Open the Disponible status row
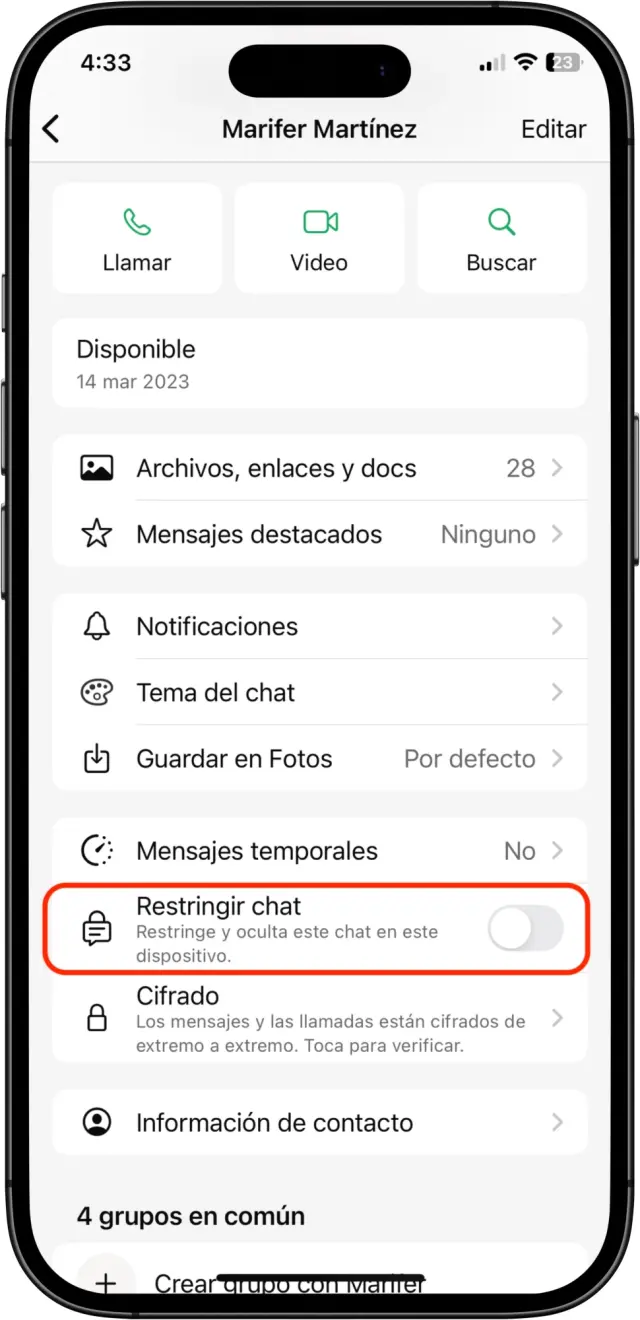This screenshot has width=640, height=1320. pyautogui.click(x=319, y=363)
